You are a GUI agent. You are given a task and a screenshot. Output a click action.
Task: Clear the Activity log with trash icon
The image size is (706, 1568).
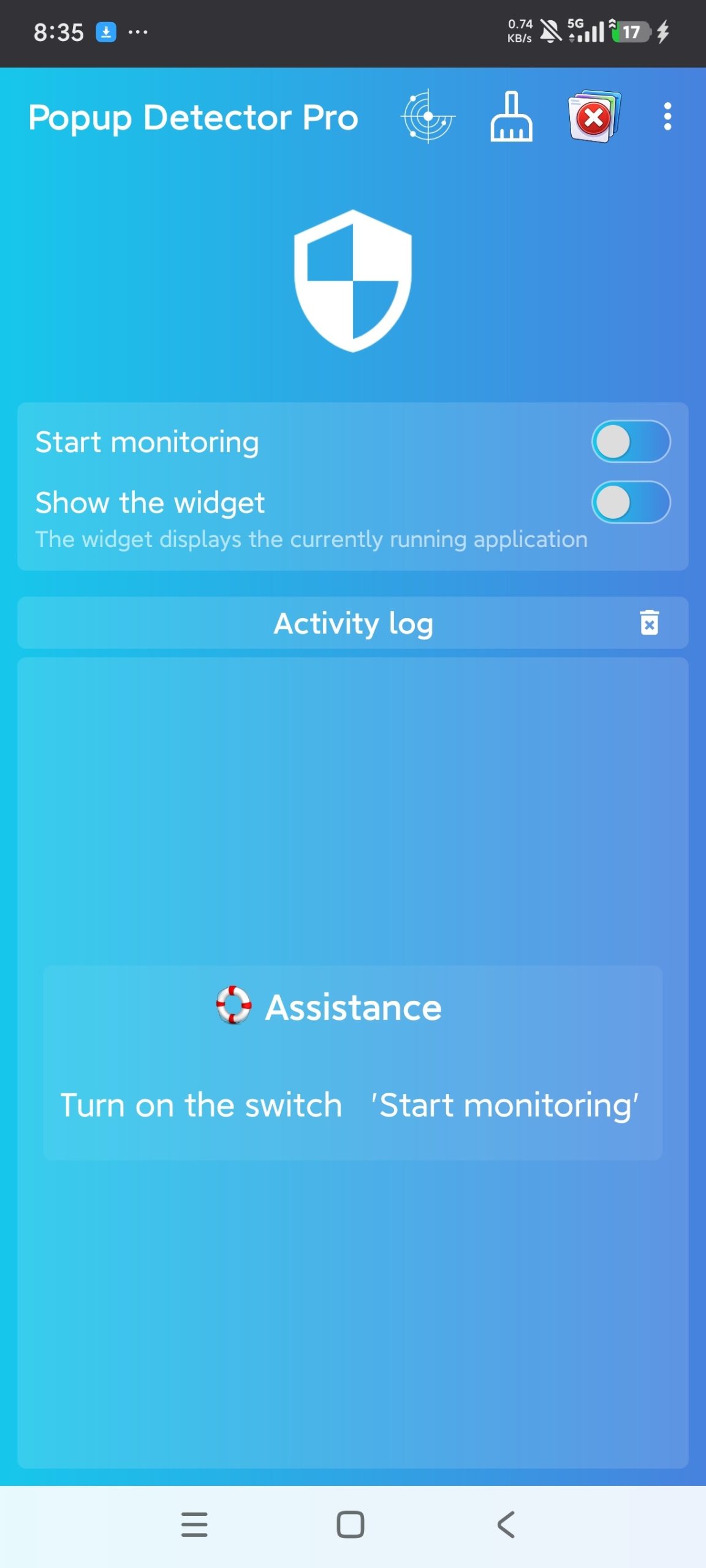649,623
